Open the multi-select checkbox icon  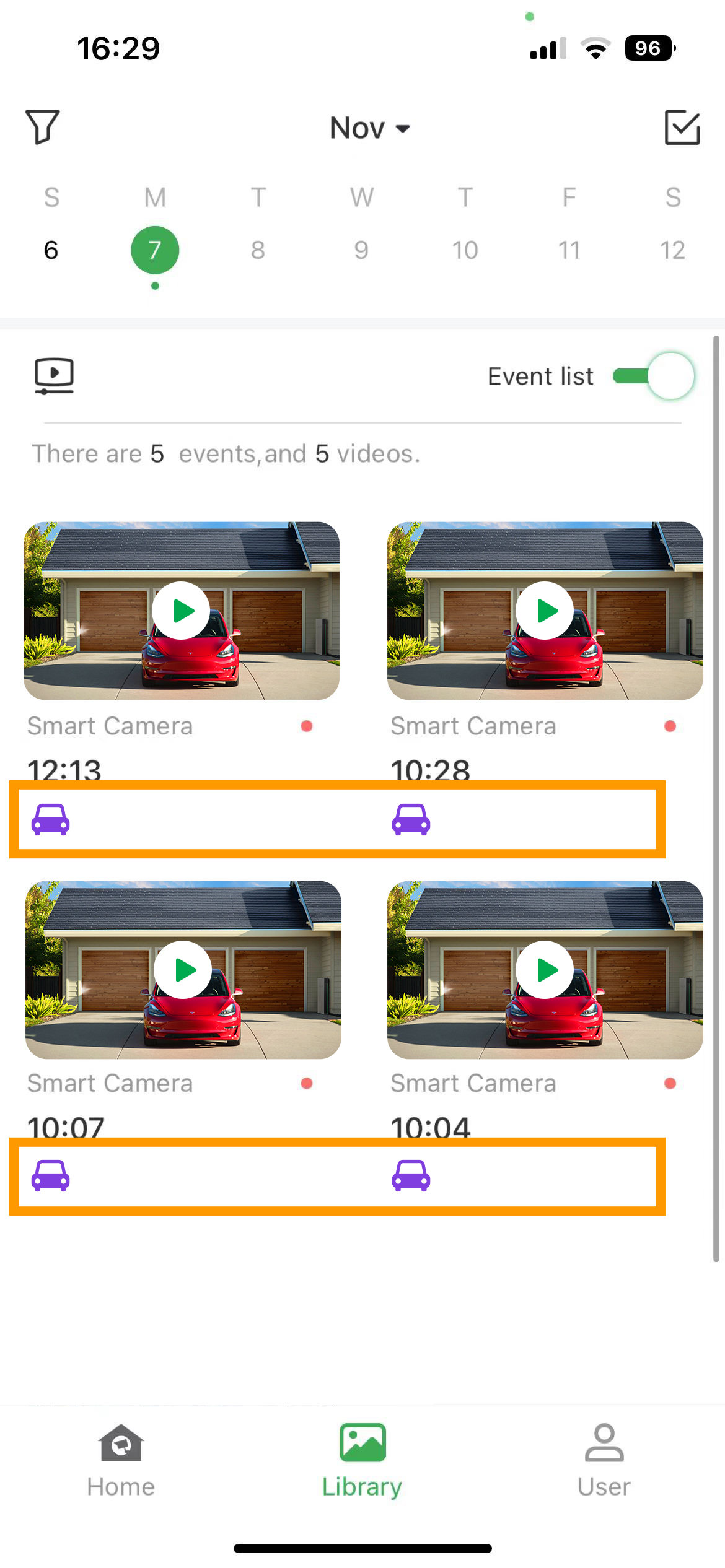point(682,128)
